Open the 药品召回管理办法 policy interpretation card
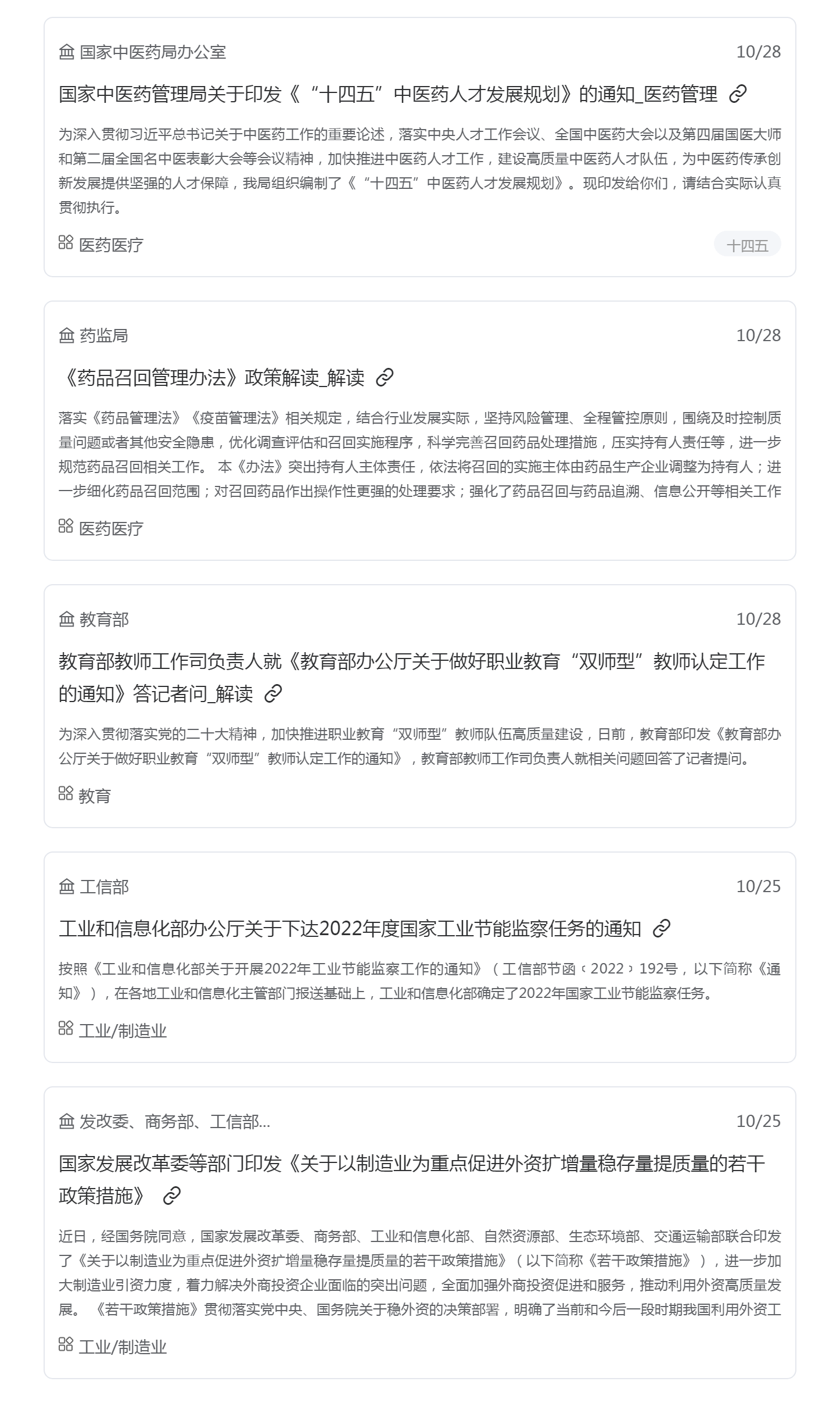840x1410 pixels. [x=419, y=431]
